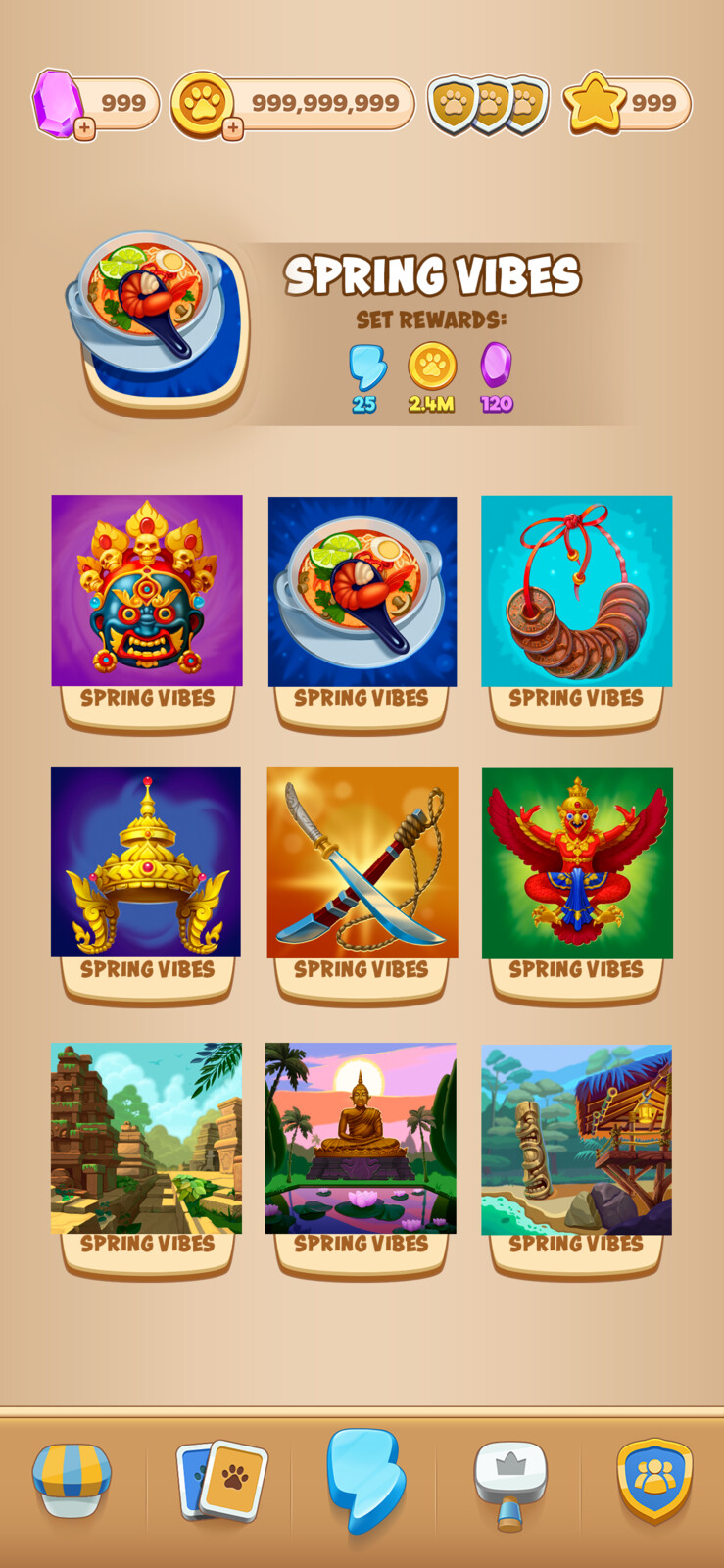Image resolution: width=724 pixels, height=1568 pixels.
Task: Open the friends shield tab
Action: click(653, 1479)
